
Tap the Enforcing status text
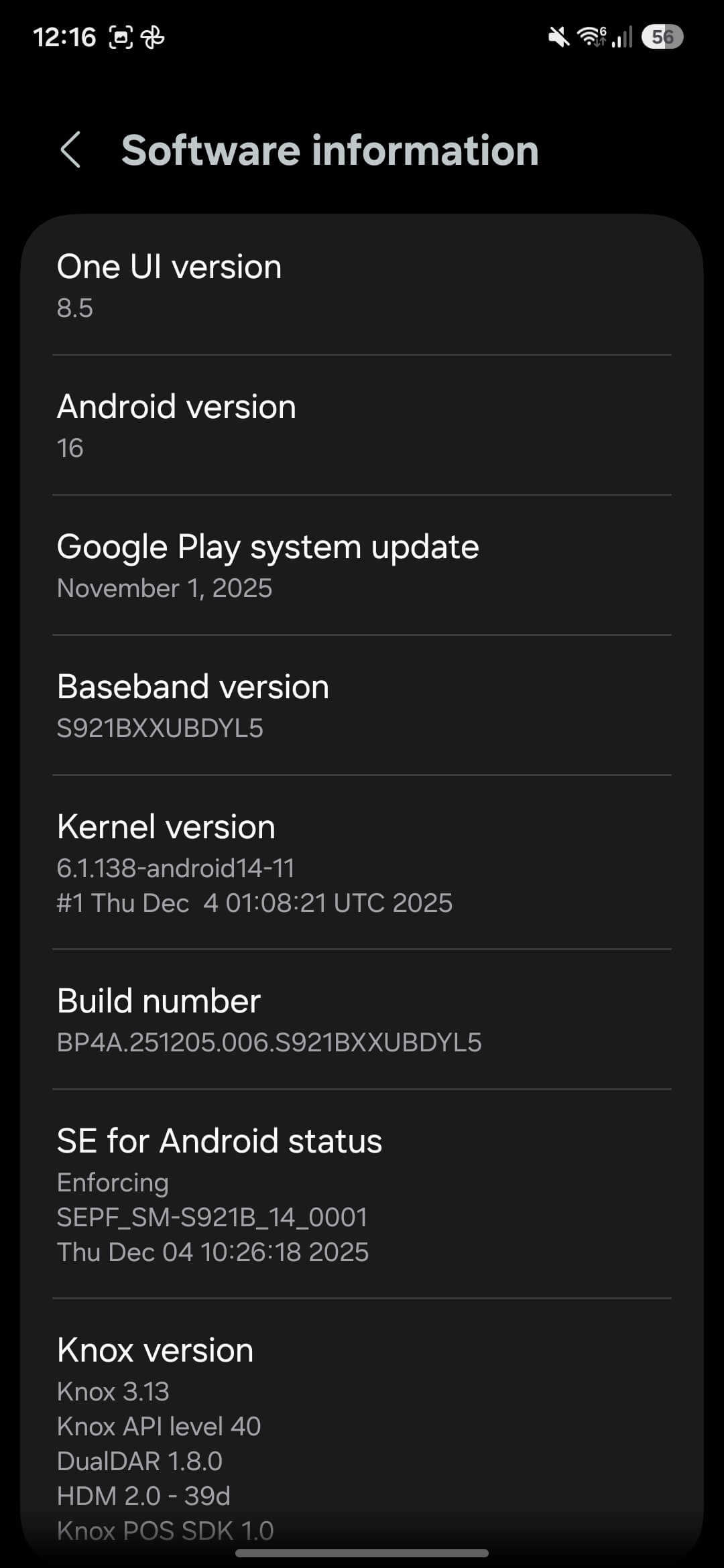pos(112,1183)
